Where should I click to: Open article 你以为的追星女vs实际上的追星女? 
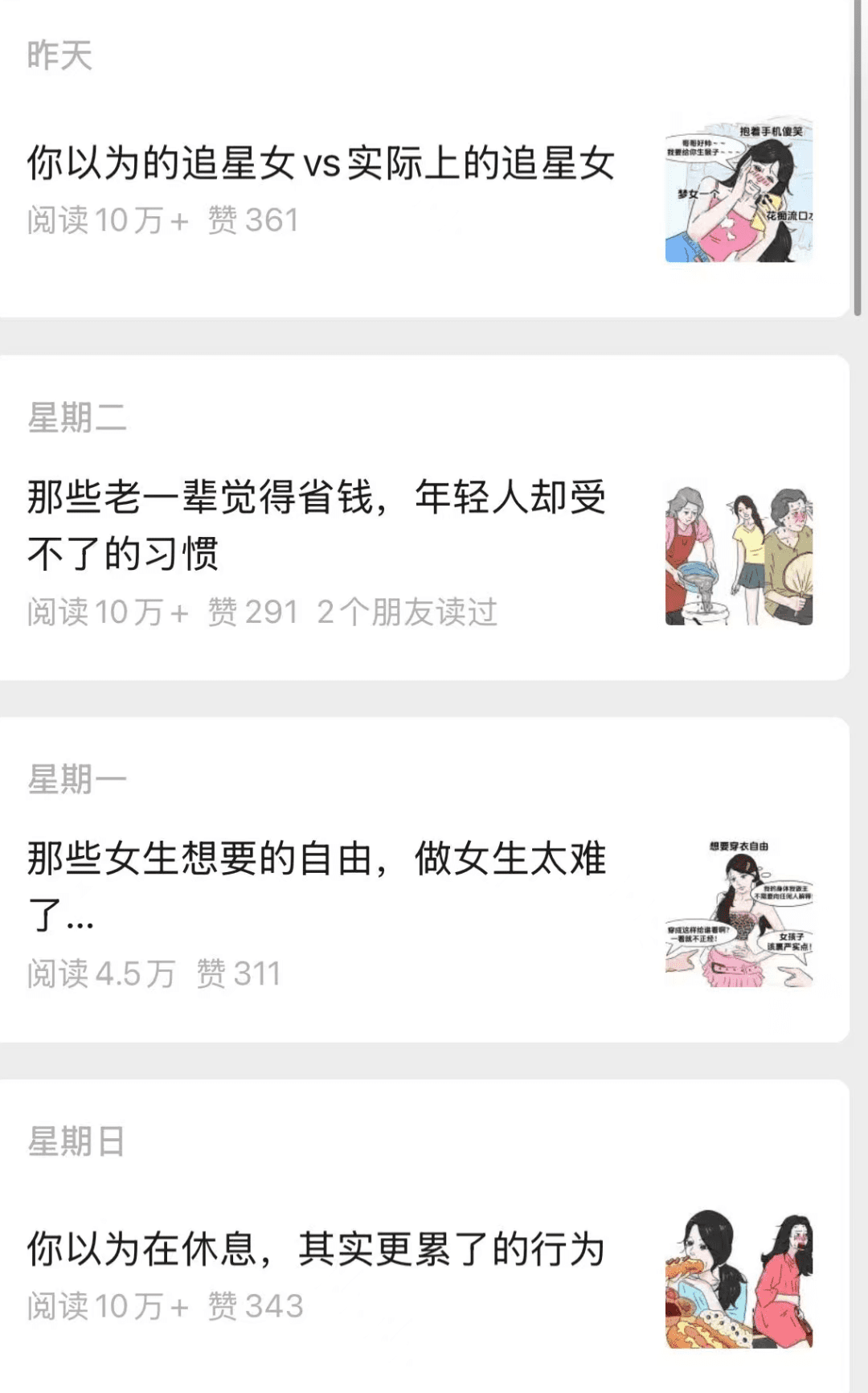click(x=321, y=163)
